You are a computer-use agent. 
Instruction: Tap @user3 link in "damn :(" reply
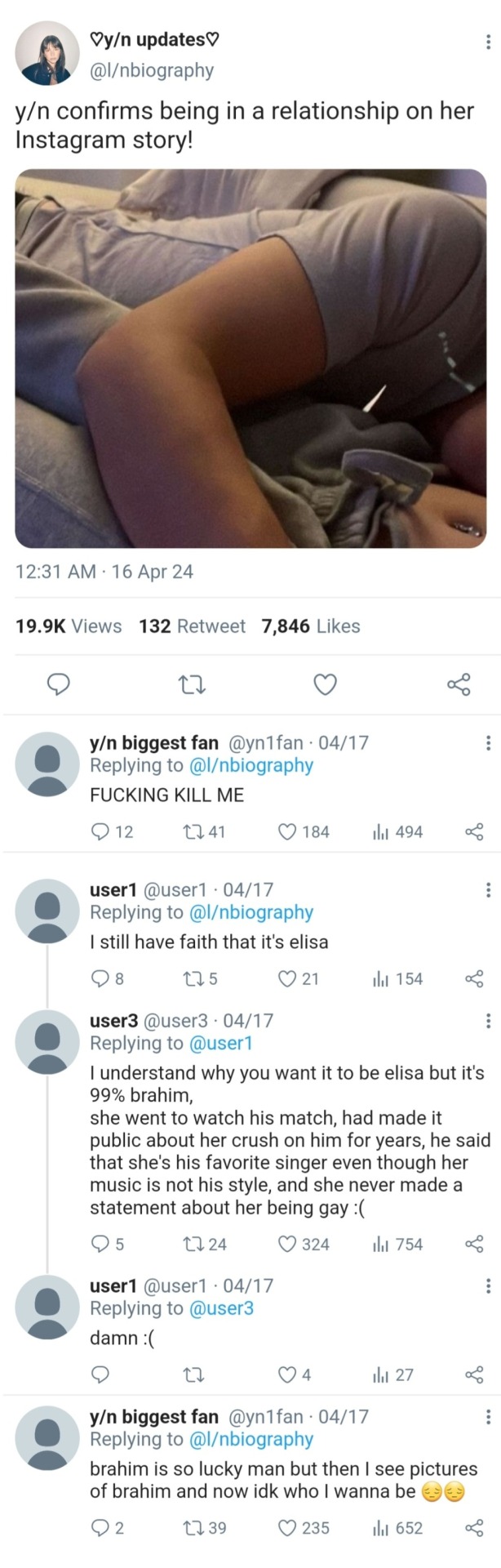coord(221,1308)
